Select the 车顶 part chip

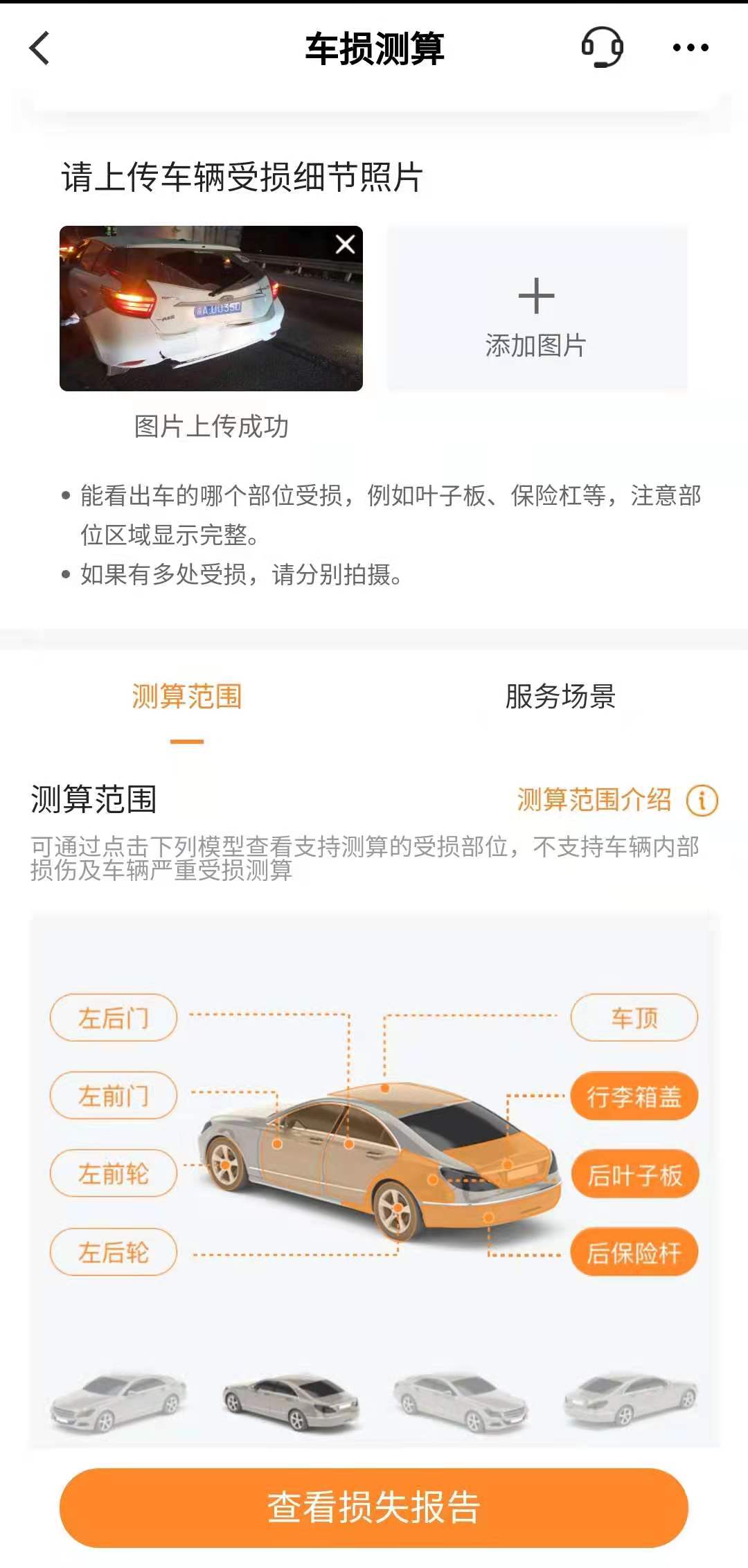point(634,1017)
